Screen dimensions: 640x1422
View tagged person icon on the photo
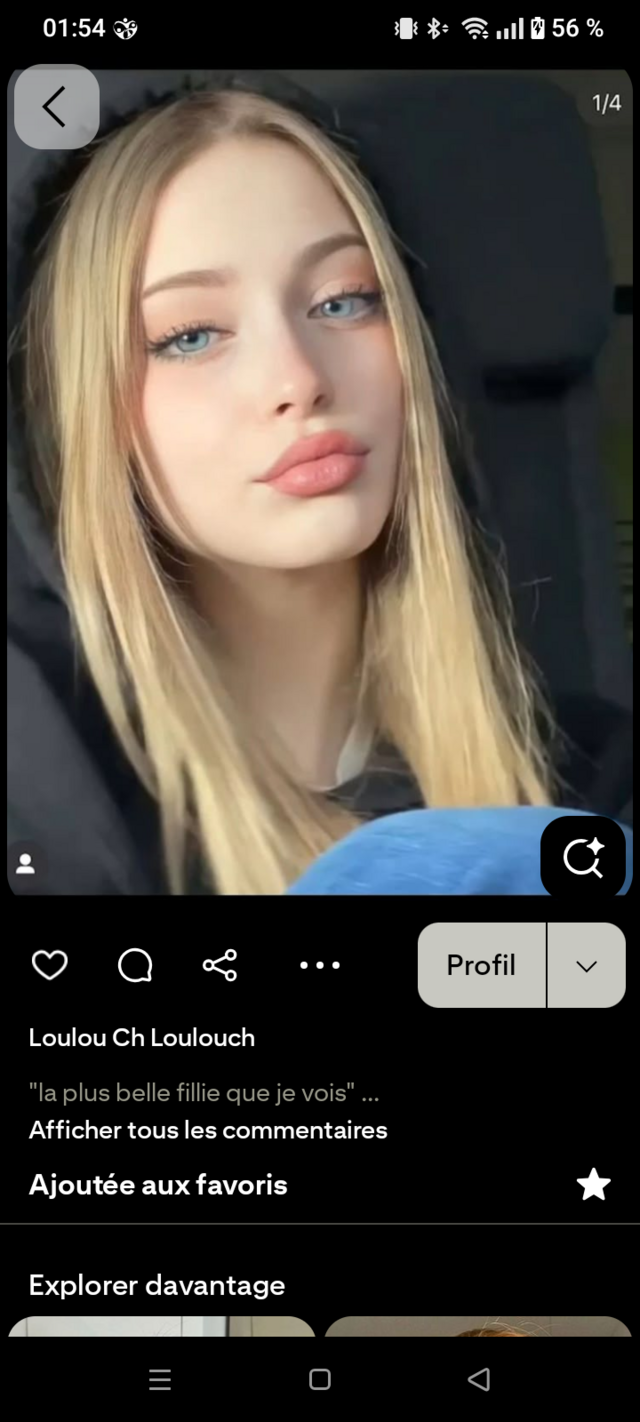(26, 864)
